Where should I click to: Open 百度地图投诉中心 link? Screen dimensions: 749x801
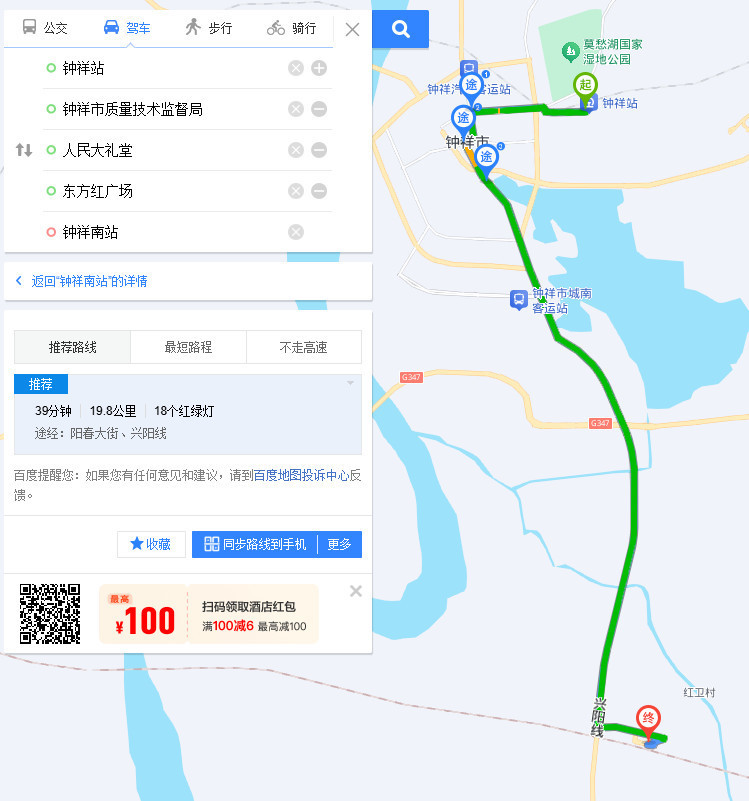tap(300, 476)
